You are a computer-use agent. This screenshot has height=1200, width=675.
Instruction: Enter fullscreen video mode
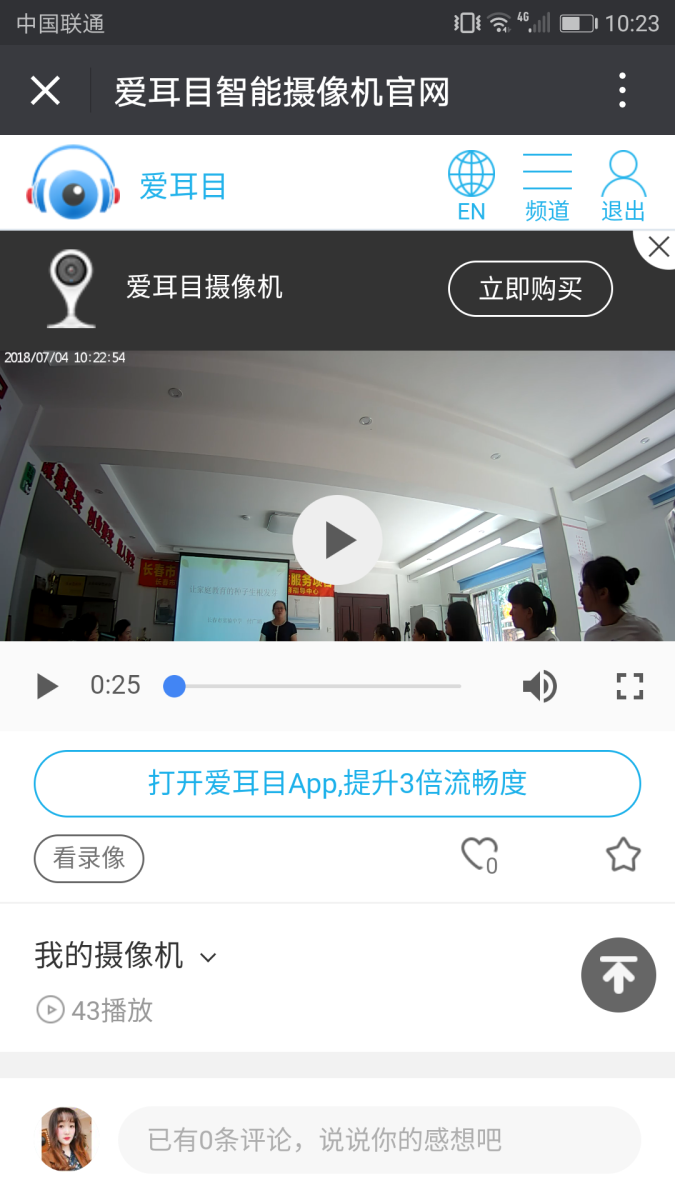[629, 686]
